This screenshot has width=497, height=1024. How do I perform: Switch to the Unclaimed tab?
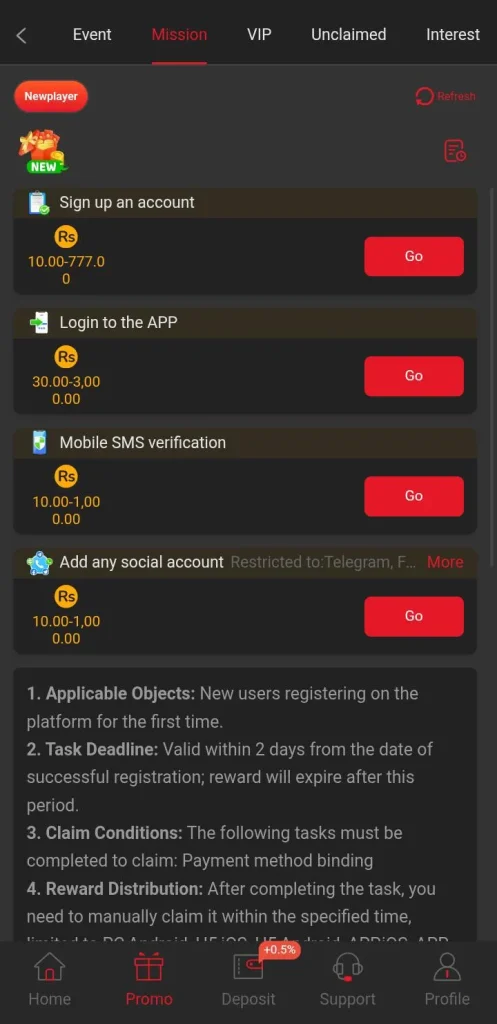pos(348,35)
